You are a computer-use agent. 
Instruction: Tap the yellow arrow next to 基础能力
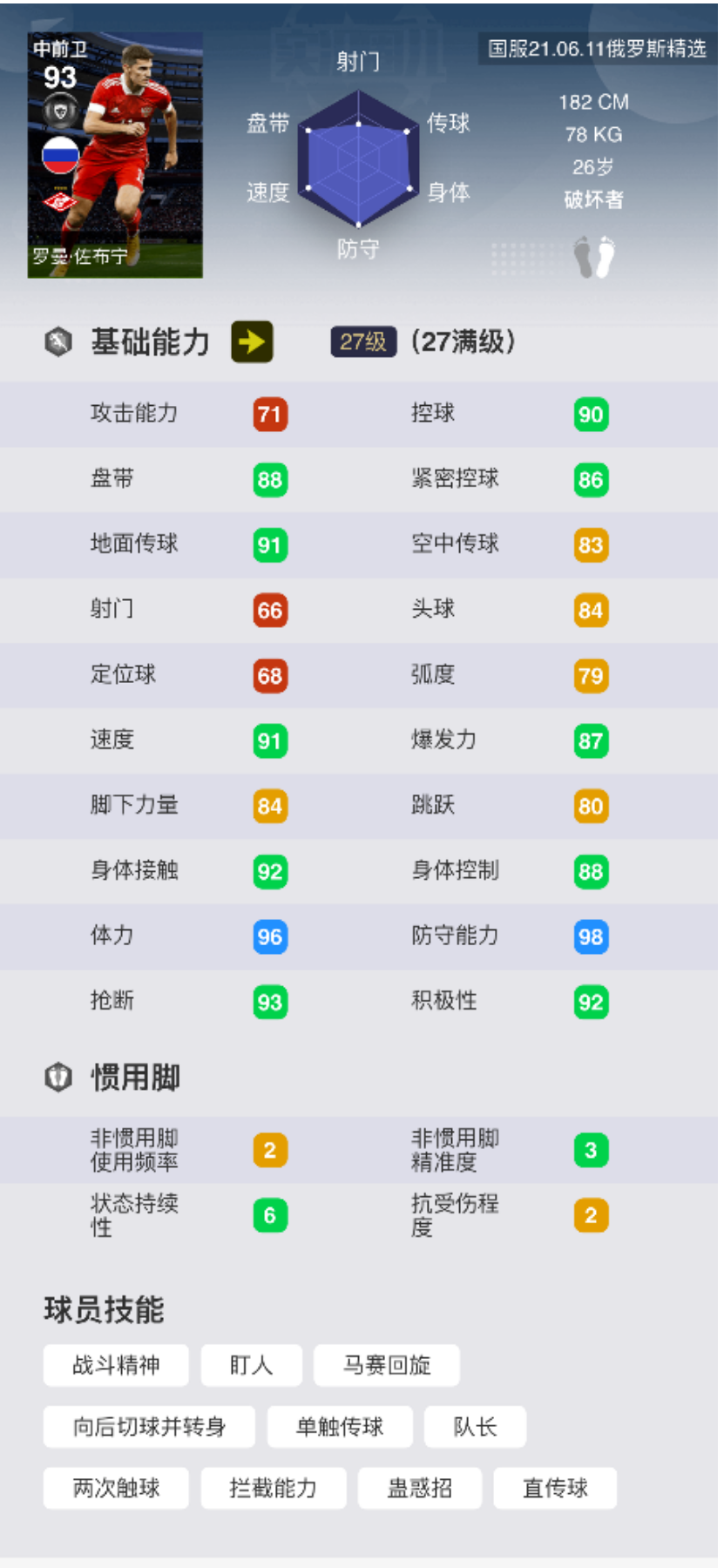(252, 341)
